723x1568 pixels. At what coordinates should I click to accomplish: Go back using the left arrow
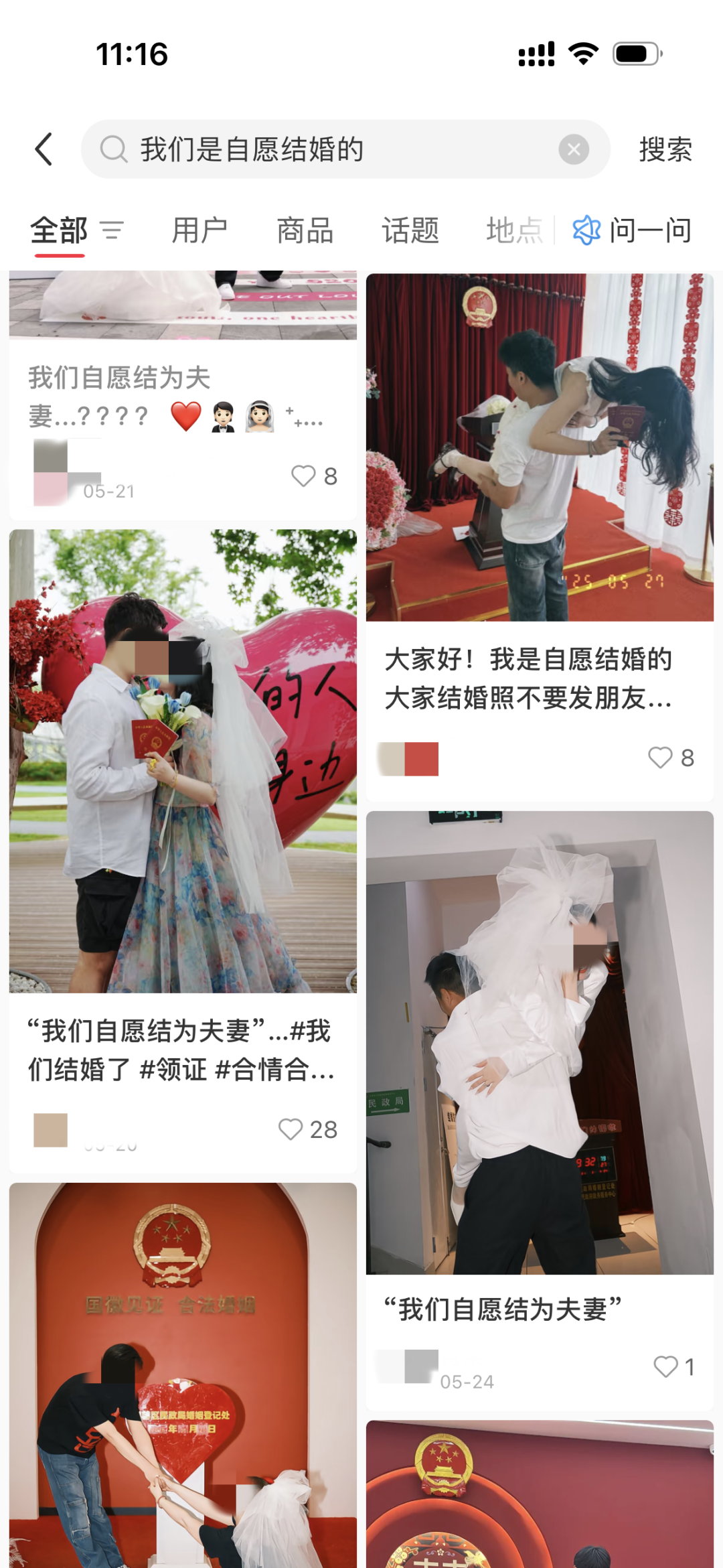pyautogui.click(x=44, y=149)
